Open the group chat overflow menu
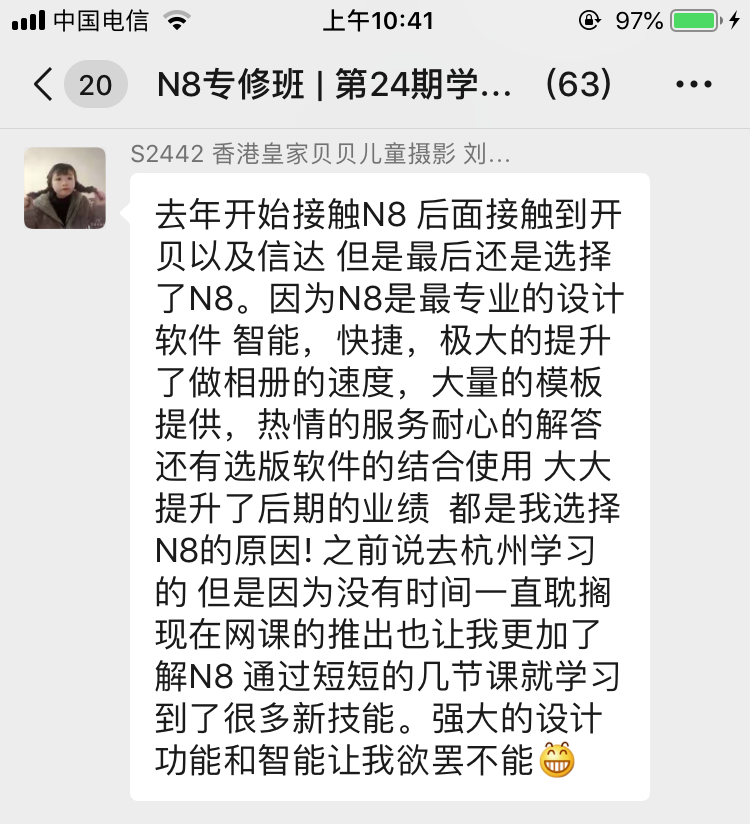 [x=694, y=85]
